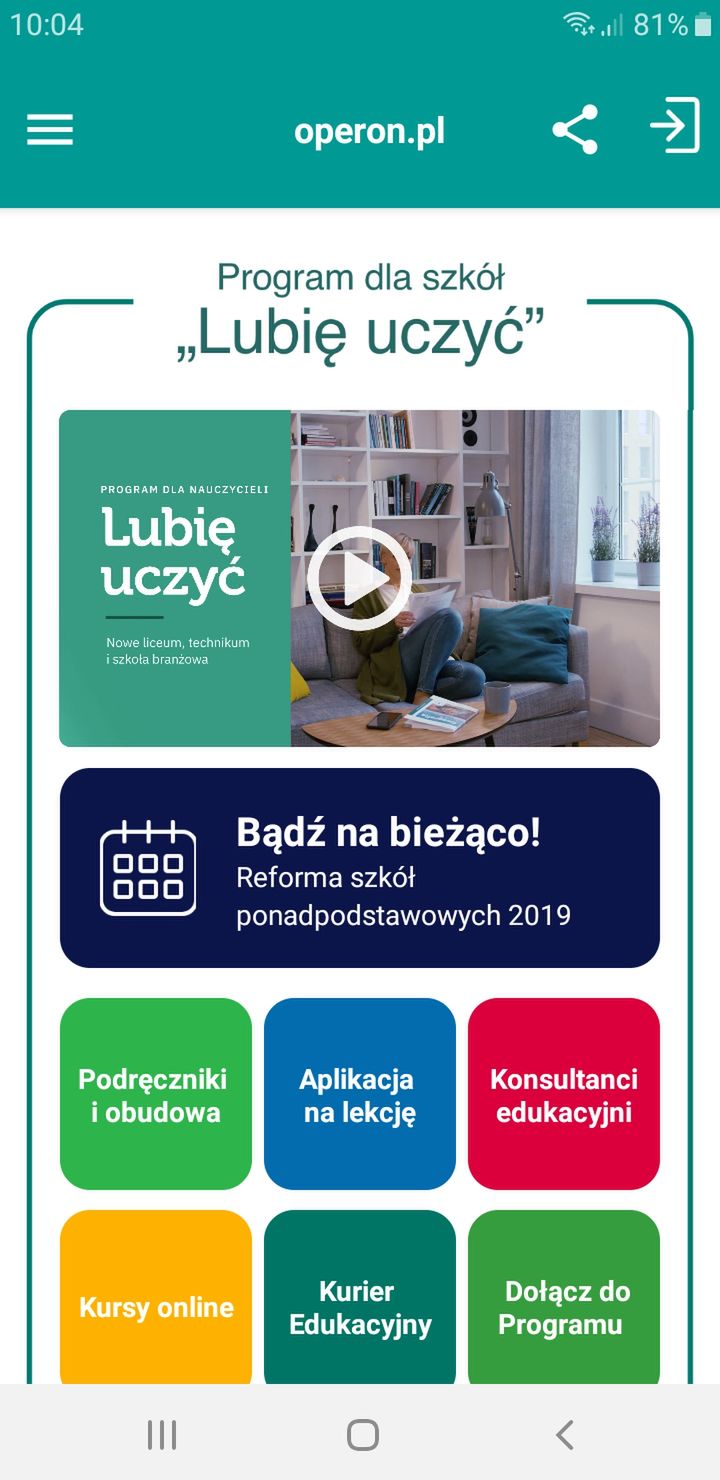The image size is (720, 1480).
Task: Play the Lubię uczyć video
Action: [x=359, y=578]
